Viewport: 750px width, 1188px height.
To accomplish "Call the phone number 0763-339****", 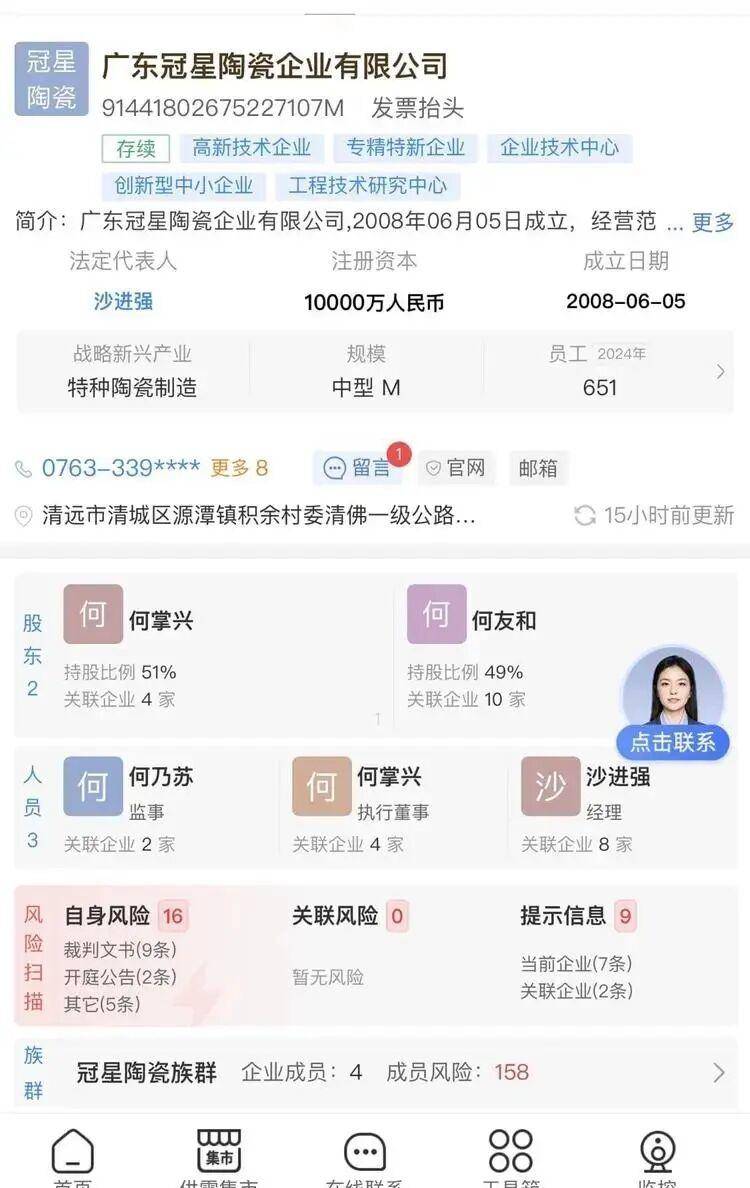I will point(120,468).
